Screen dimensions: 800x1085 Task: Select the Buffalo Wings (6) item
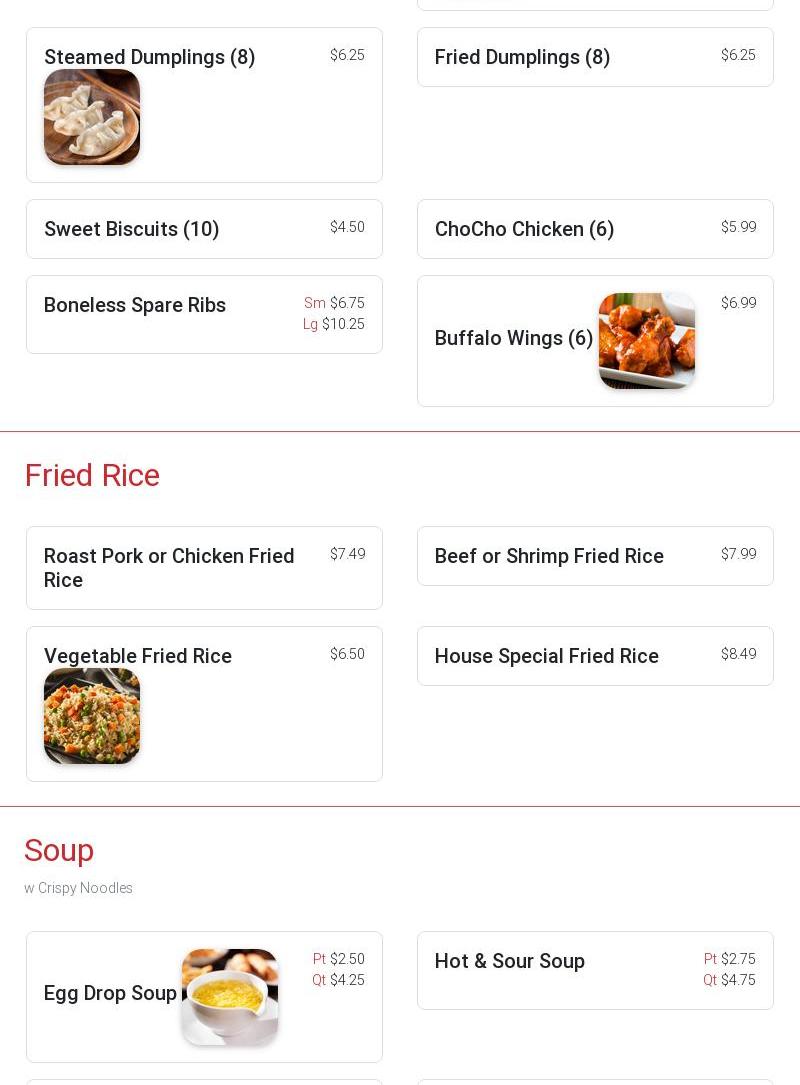point(594,341)
